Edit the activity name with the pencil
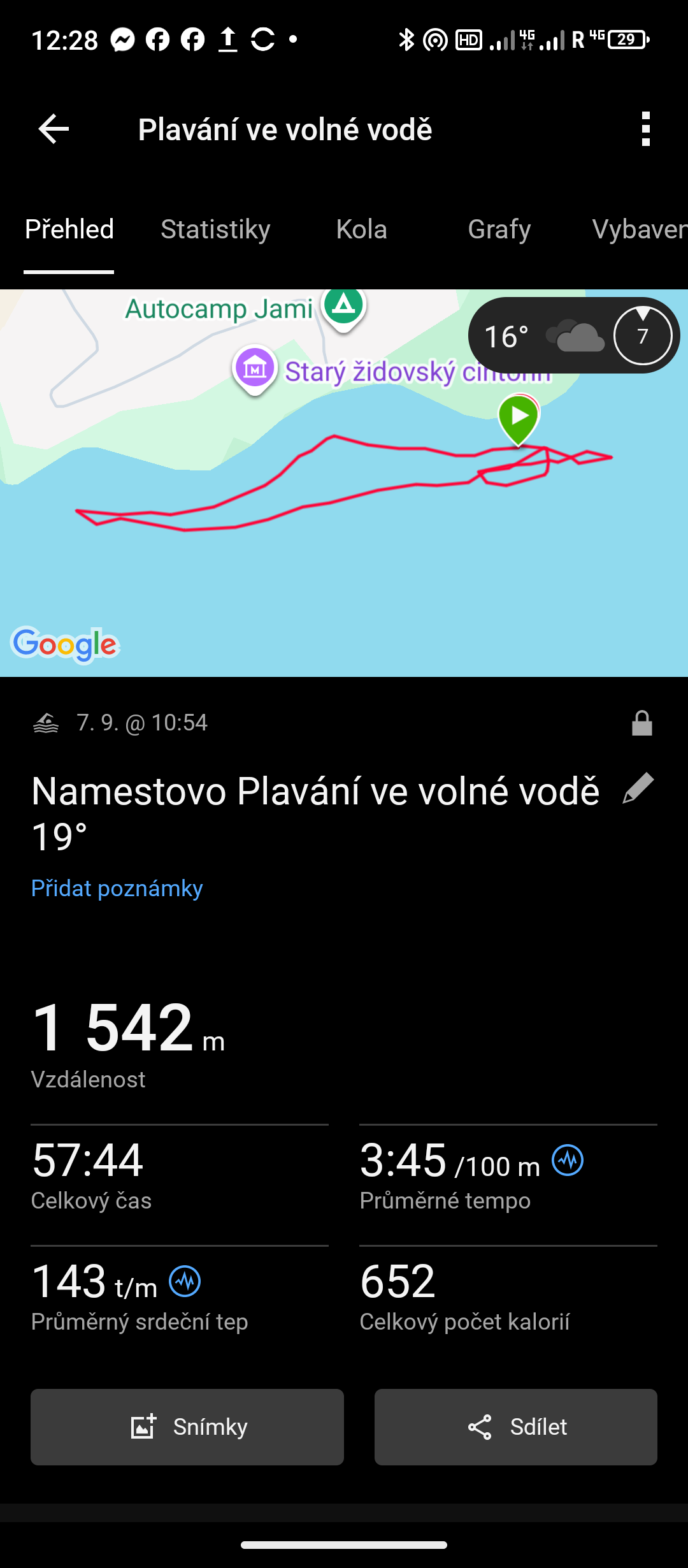Viewport: 688px width, 1568px height. pos(638,789)
